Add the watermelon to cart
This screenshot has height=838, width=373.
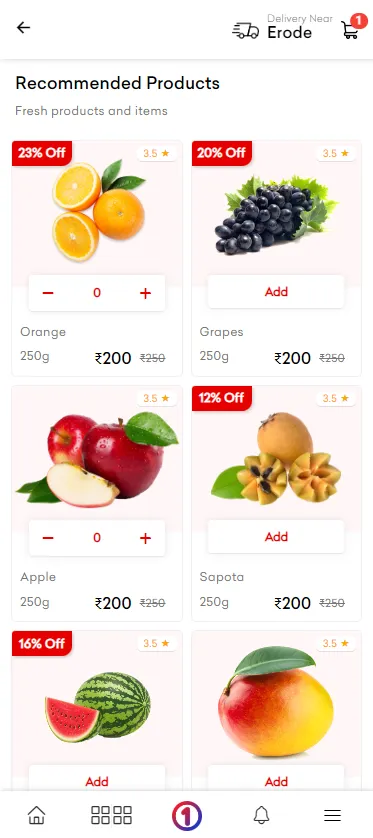[97, 781]
